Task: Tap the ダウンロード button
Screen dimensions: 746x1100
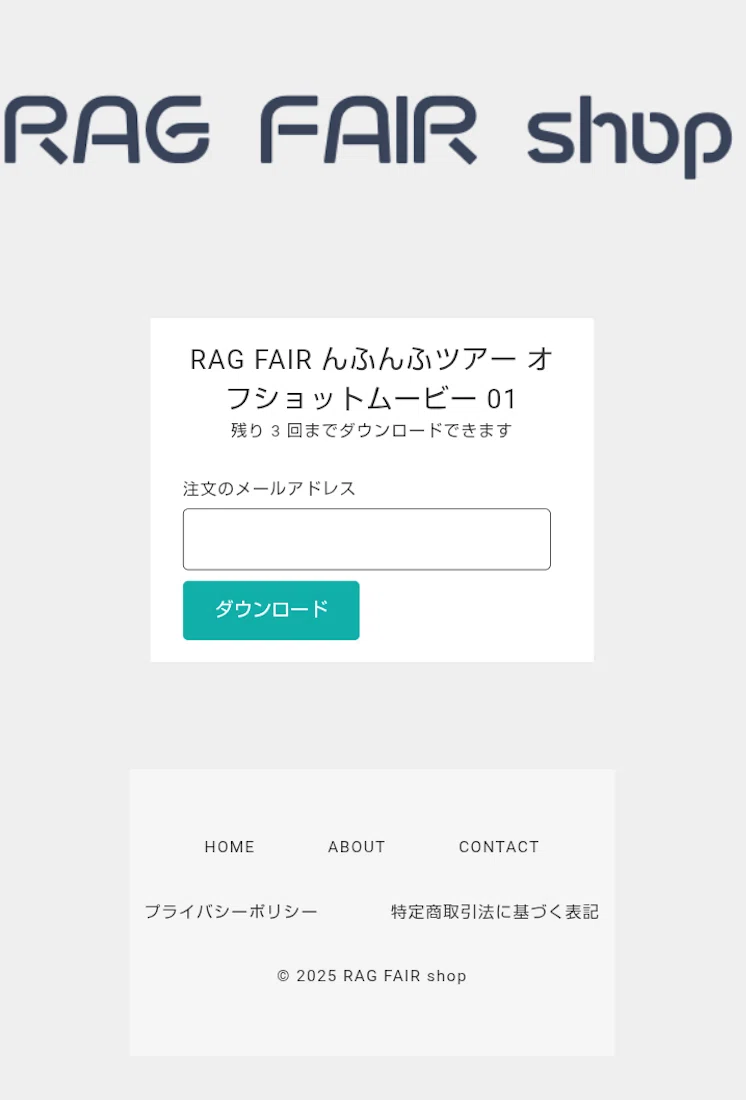Action: [271, 610]
